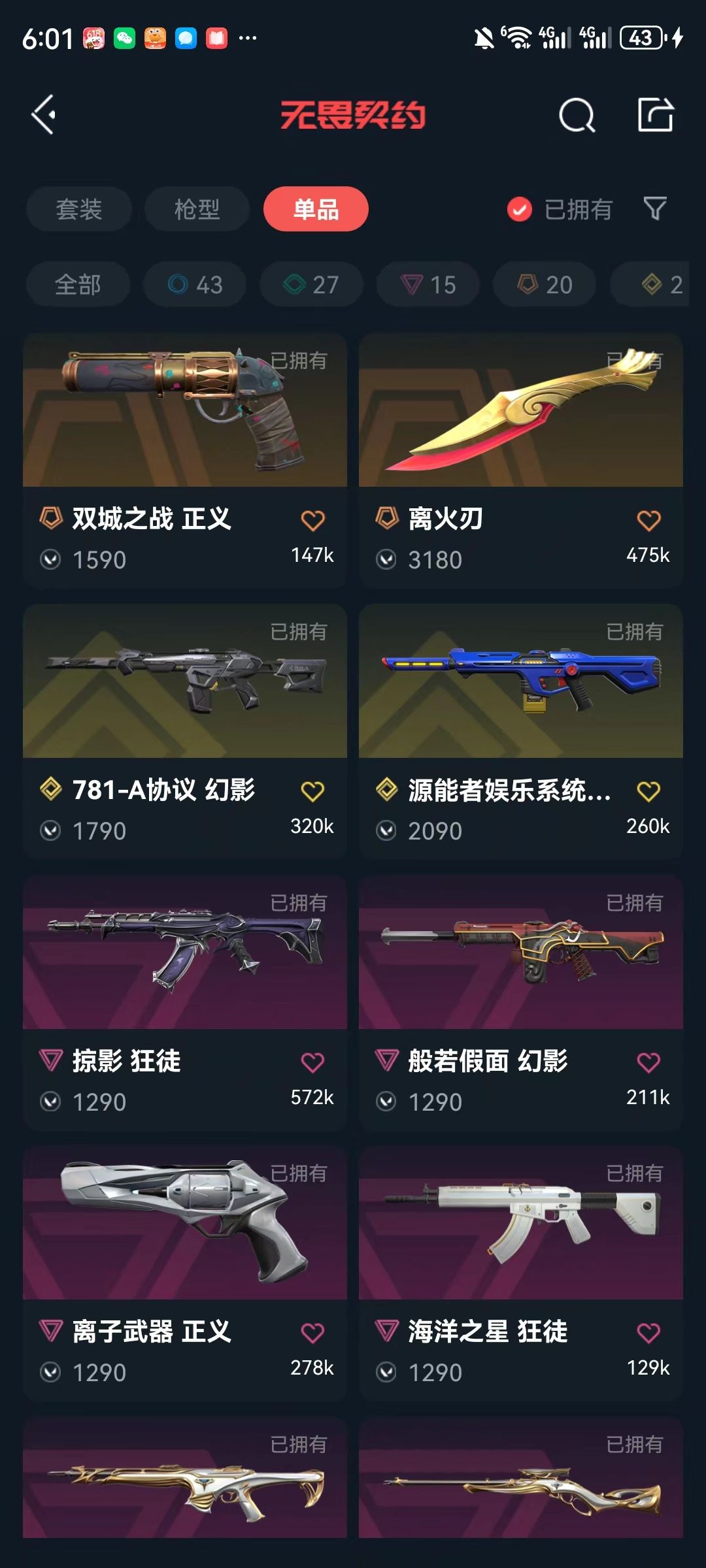The image size is (706, 1568).
Task: Select the 单品 tab
Action: pos(316,209)
